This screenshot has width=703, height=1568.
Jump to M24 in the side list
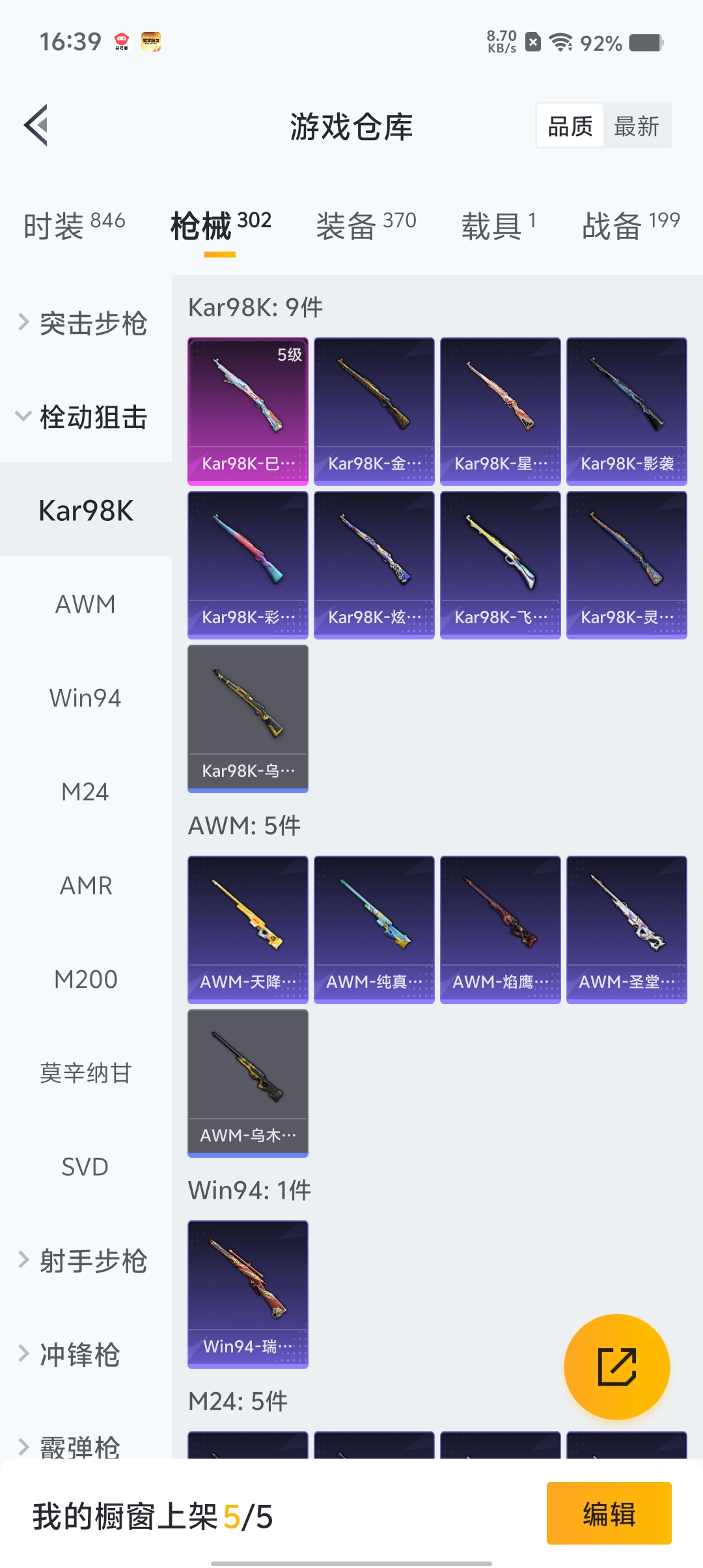click(x=85, y=792)
